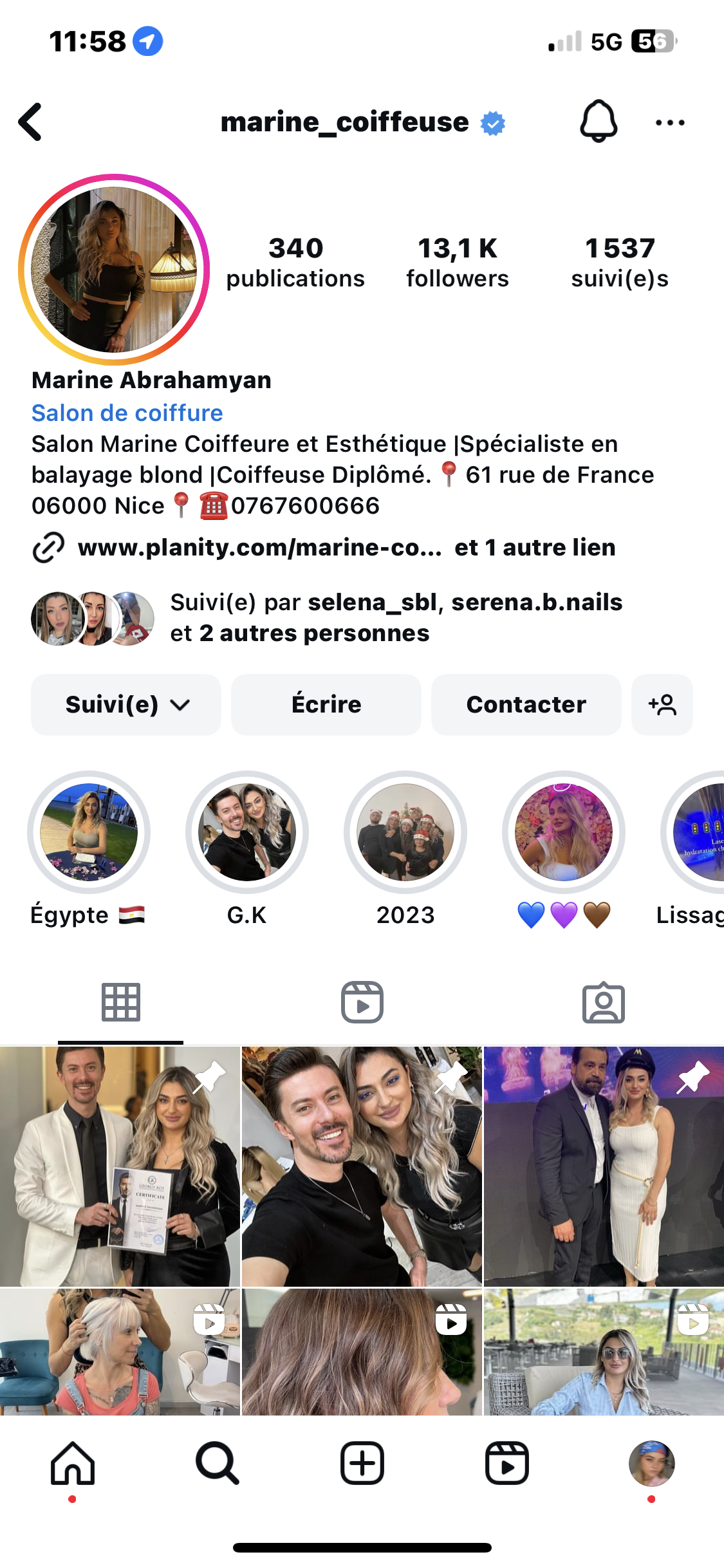The width and height of the screenshot is (724, 1568).
Task: Tap Écrire to send a message
Action: (x=326, y=705)
